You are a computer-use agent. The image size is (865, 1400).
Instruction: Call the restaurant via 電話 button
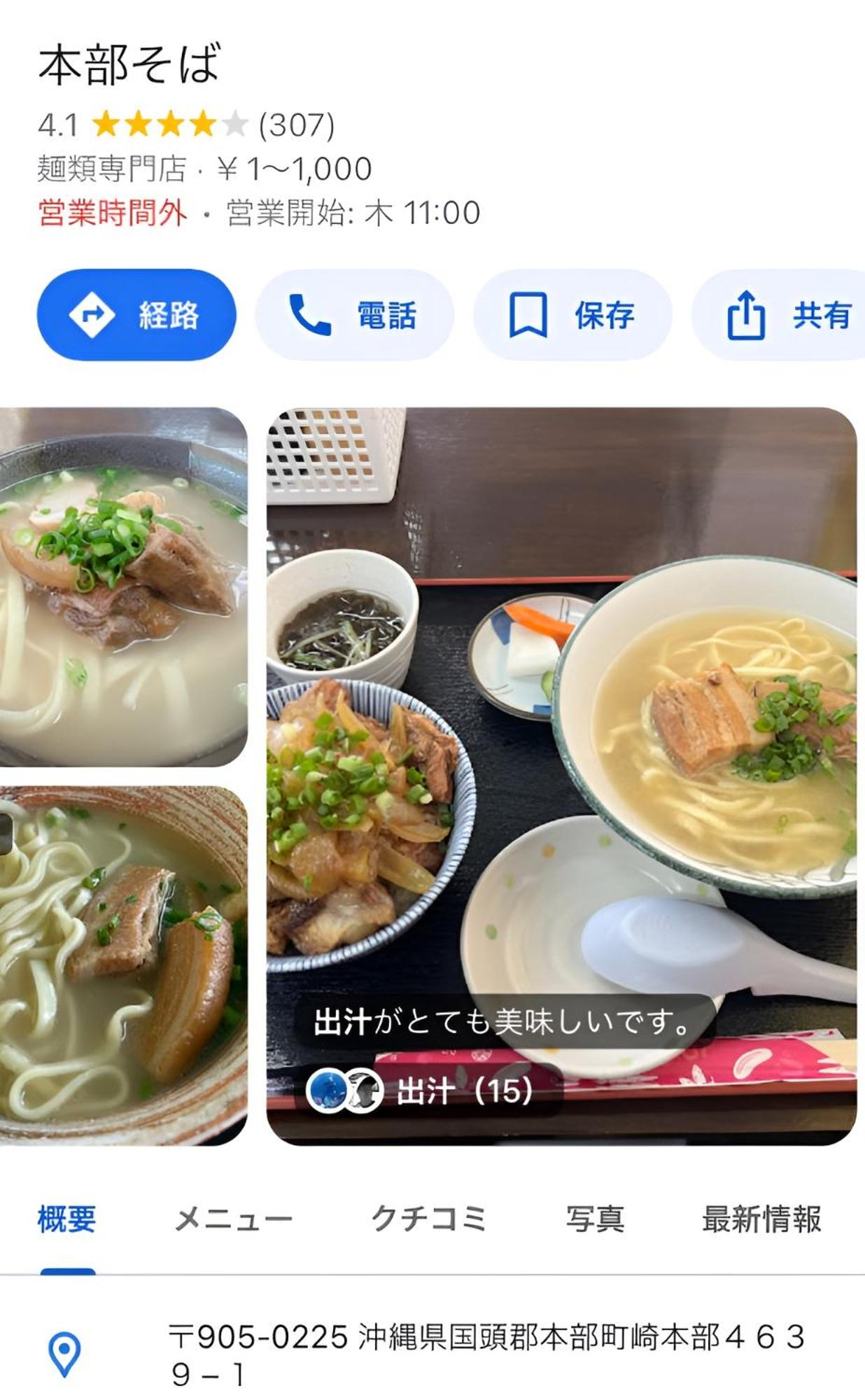(x=354, y=315)
